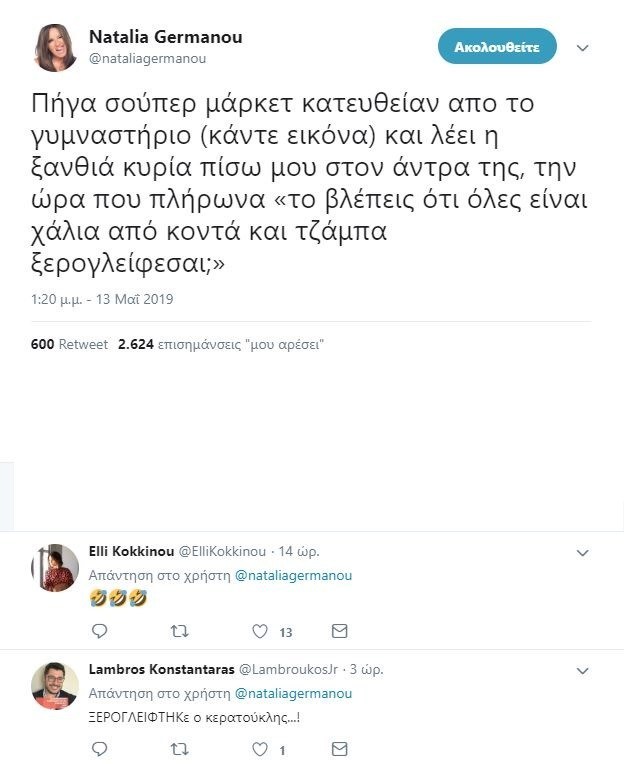The width and height of the screenshot is (624, 764).
Task: Send Lambros Konstantaras's reply by direct message
Action: pyautogui.click(x=339, y=748)
